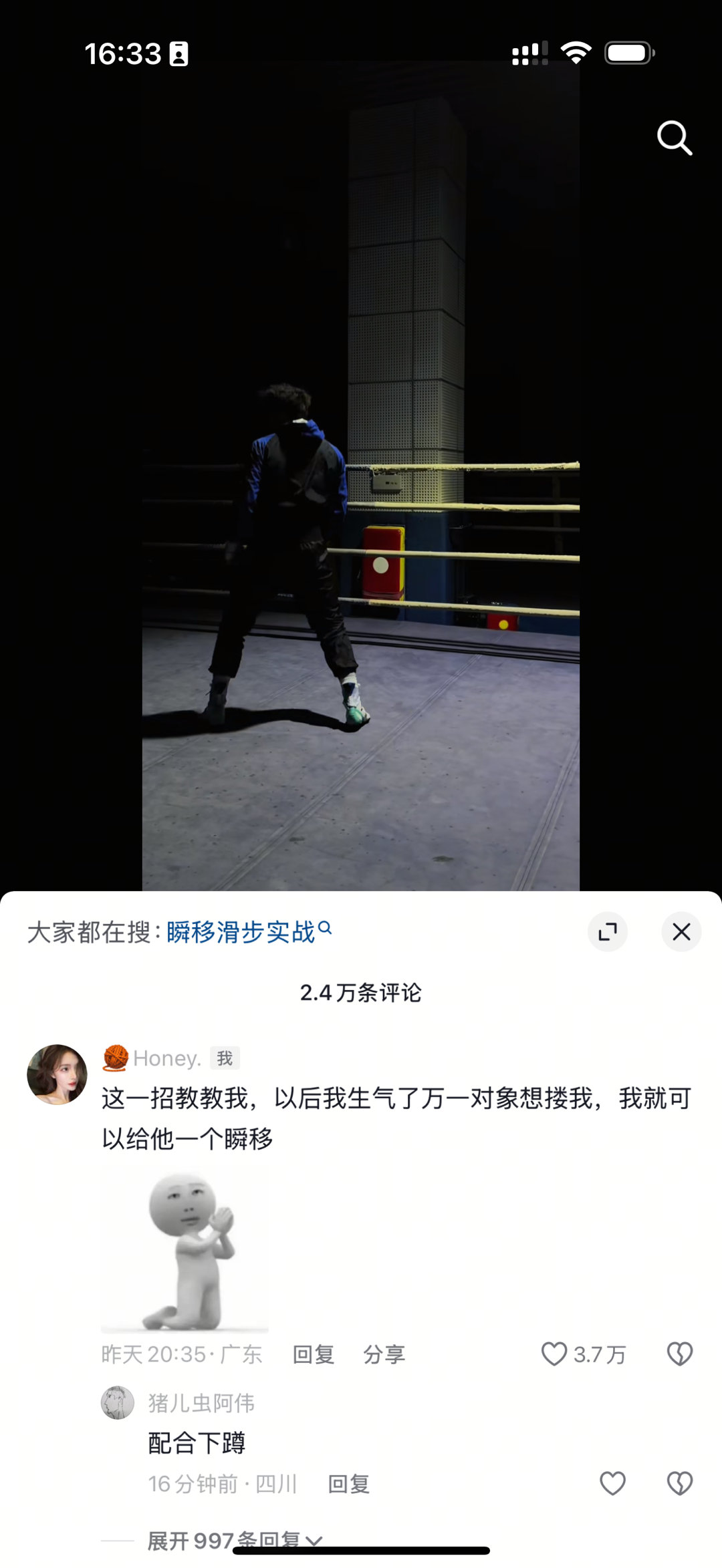This screenshot has height=1568, width=722.
Task: Like Honey.'s comment with 3.7万 likes
Action: (x=554, y=1354)
